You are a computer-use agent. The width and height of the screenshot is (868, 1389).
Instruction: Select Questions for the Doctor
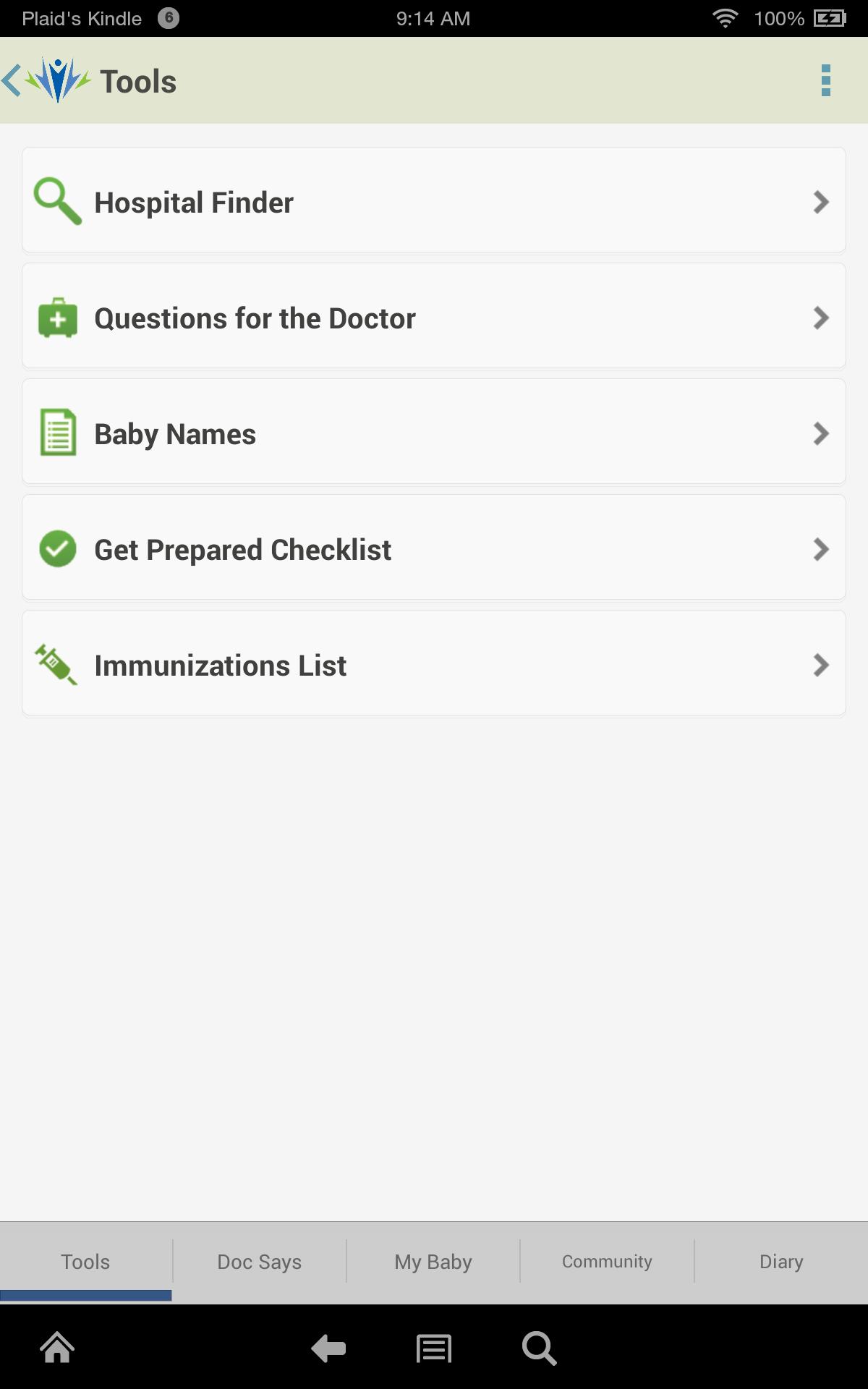coord(434,318)
